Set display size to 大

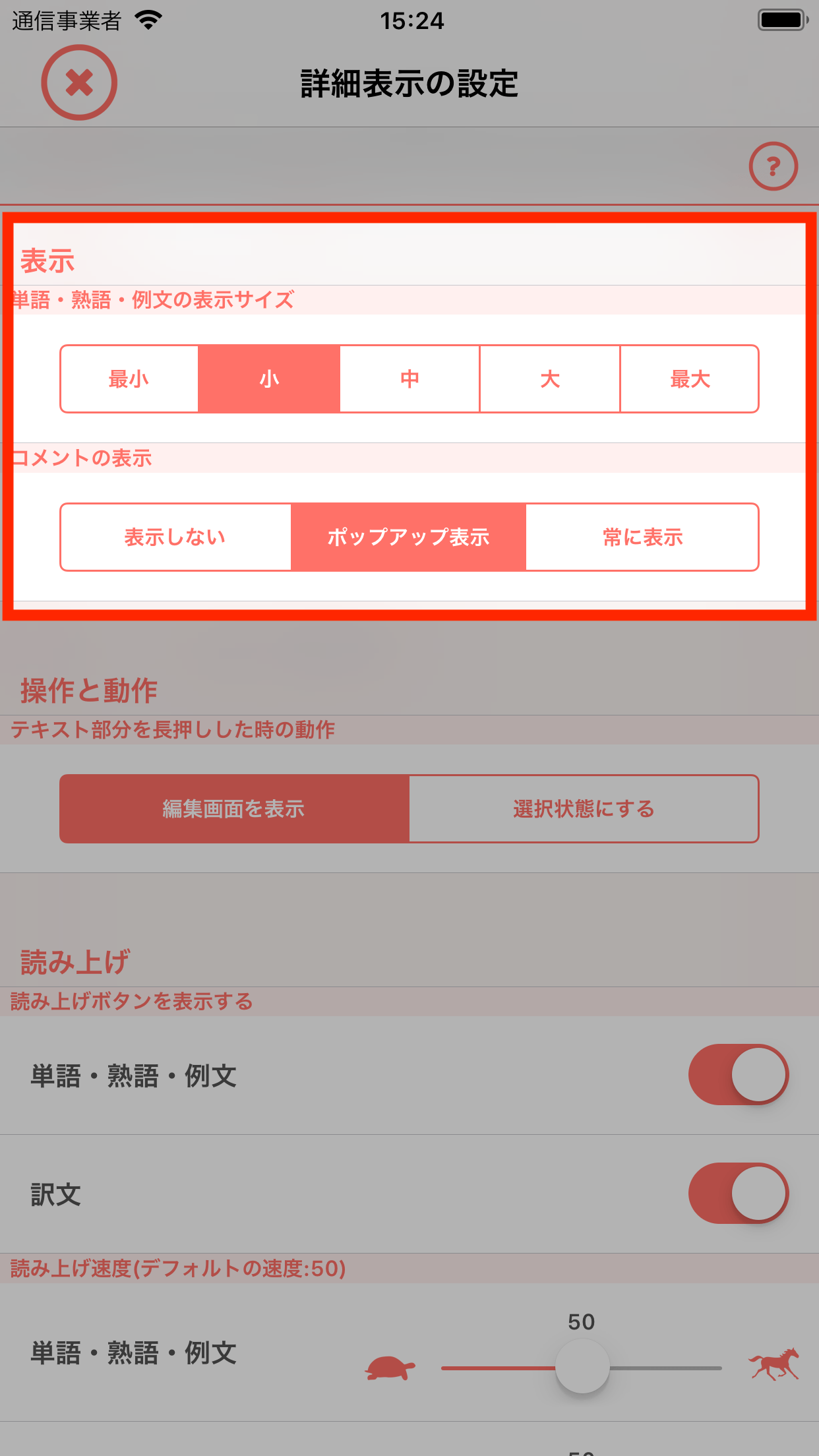(x=550, y=379)
